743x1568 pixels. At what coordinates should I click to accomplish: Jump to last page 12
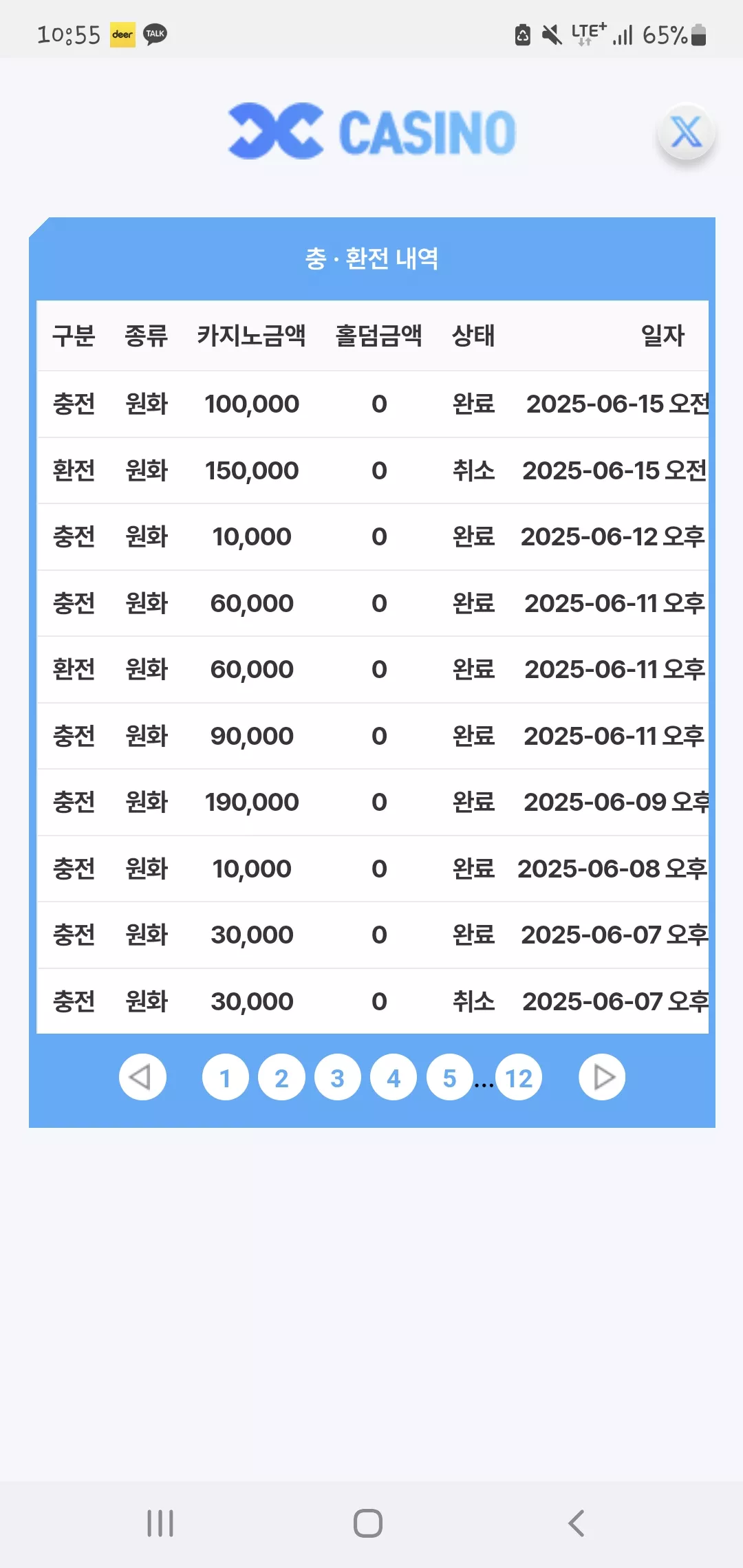[519, 1077]
